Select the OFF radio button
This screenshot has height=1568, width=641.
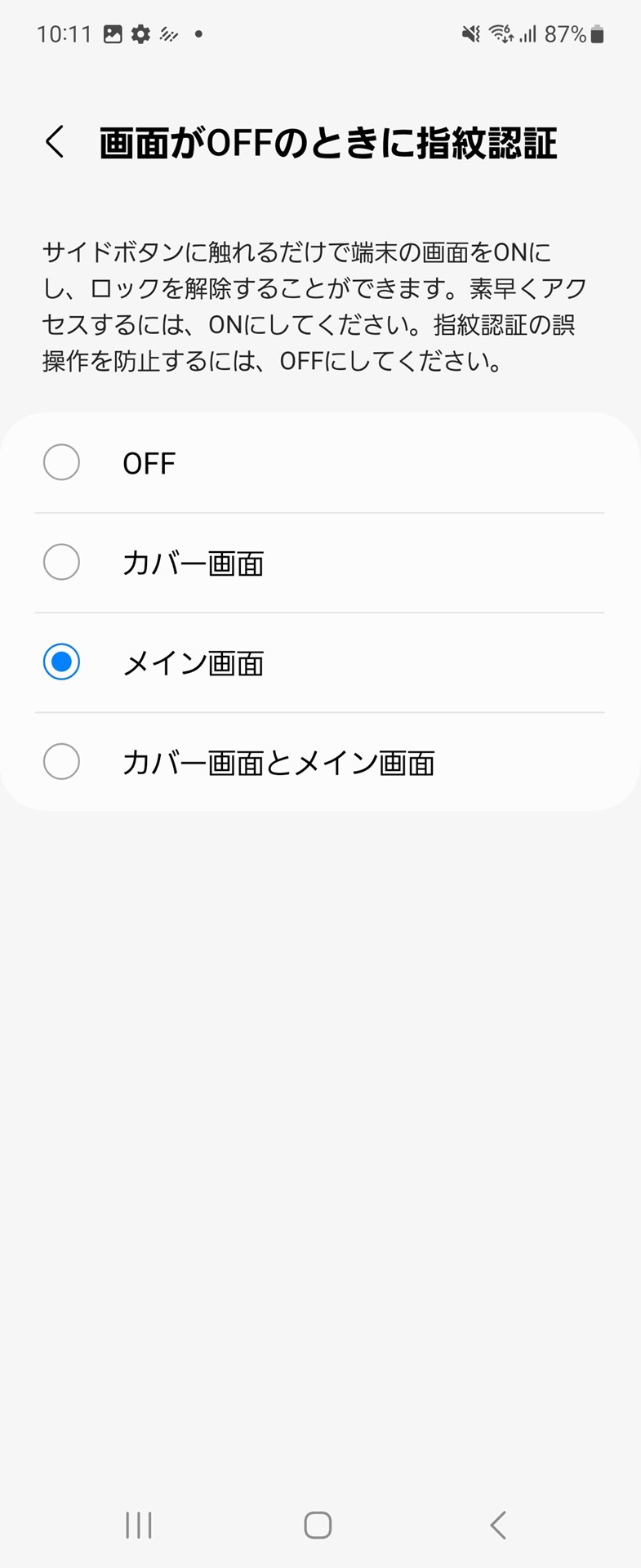(60, 462)
